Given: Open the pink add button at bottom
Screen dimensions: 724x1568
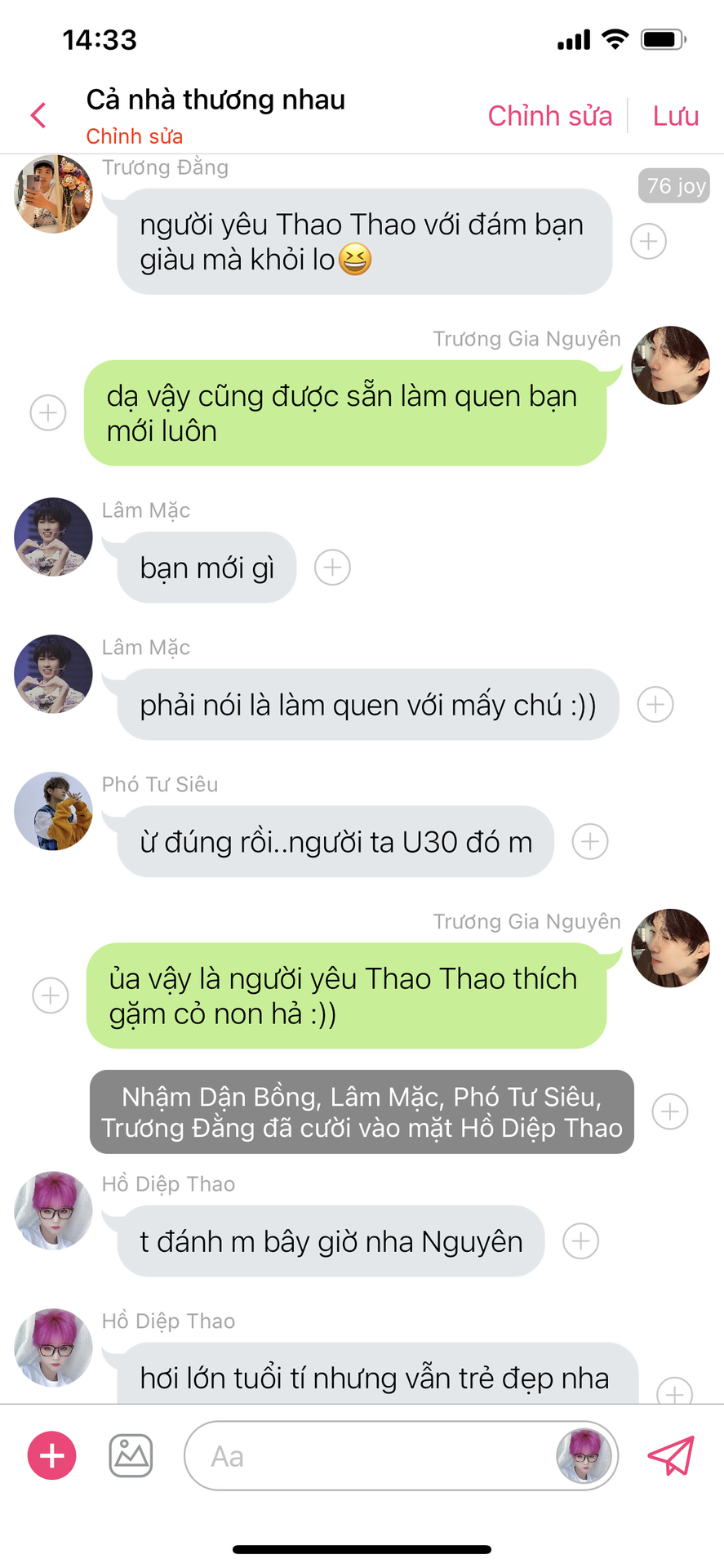Looking at the screenshot, I should (x=52, y=1455).
